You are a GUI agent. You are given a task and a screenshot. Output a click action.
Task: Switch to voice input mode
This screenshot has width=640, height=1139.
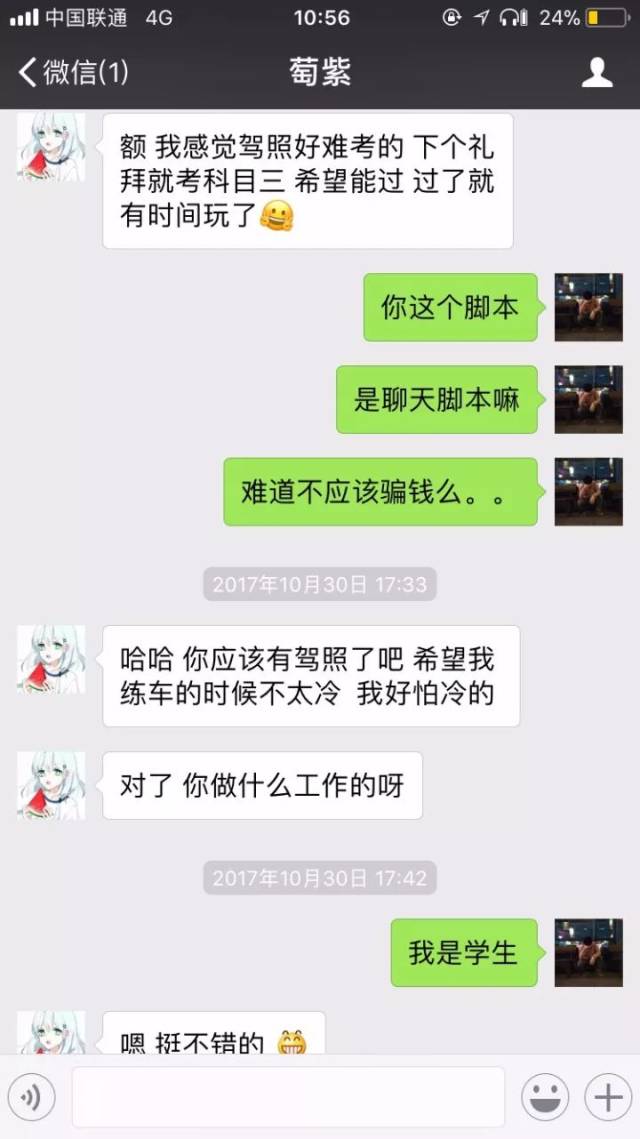click(31, 1097)
